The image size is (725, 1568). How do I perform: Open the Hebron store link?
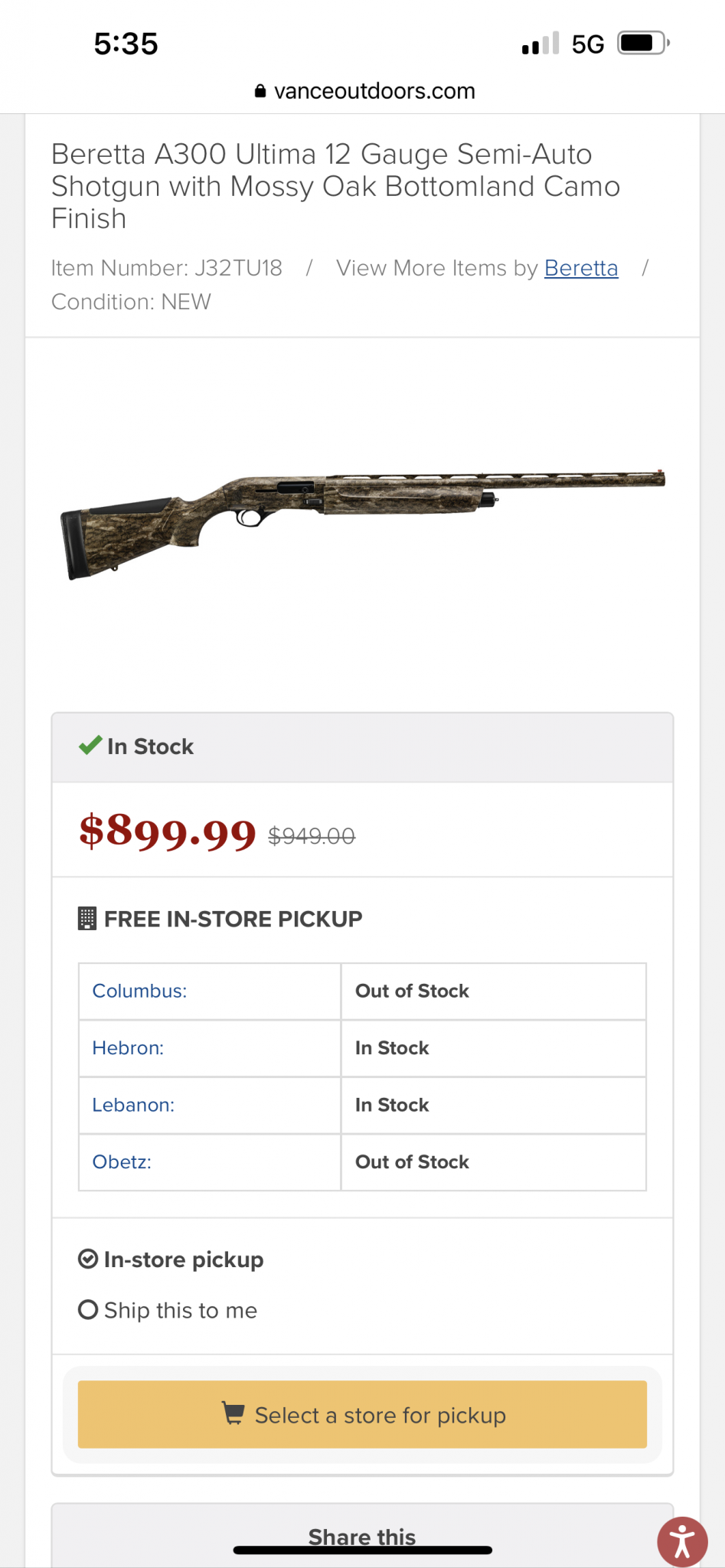pos(128,1047)
